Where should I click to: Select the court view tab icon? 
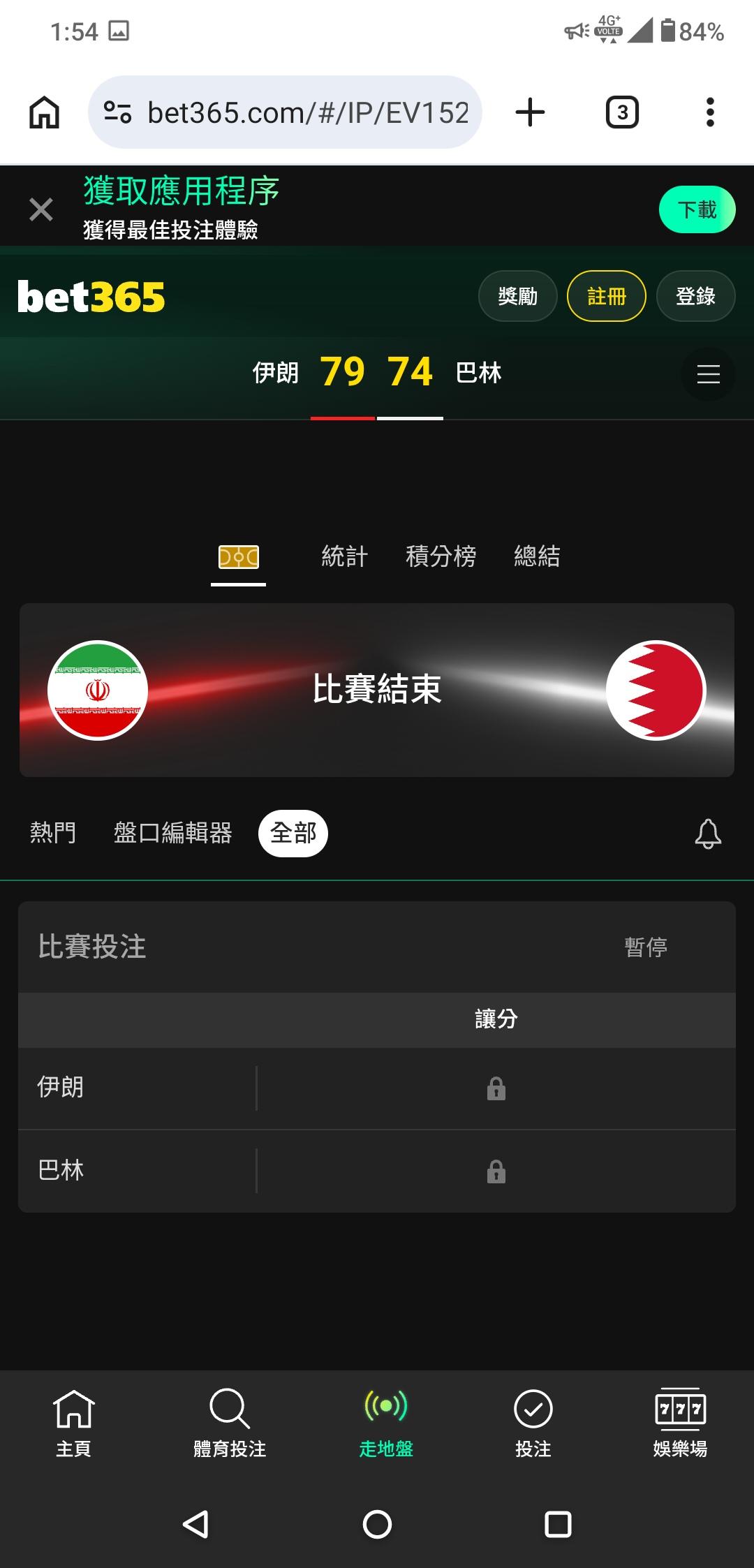coord(239,557)
